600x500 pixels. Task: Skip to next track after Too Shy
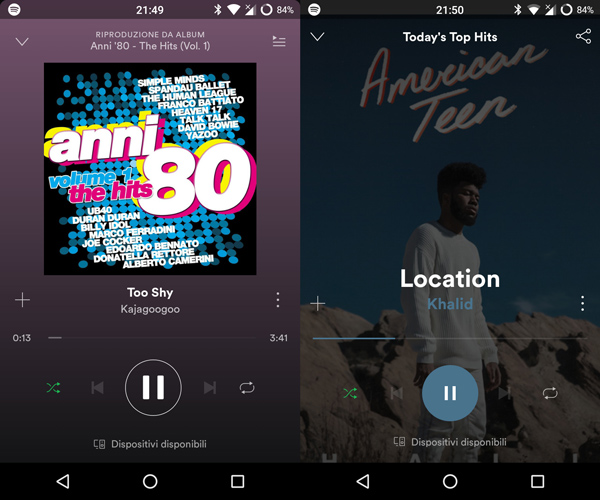210,388
